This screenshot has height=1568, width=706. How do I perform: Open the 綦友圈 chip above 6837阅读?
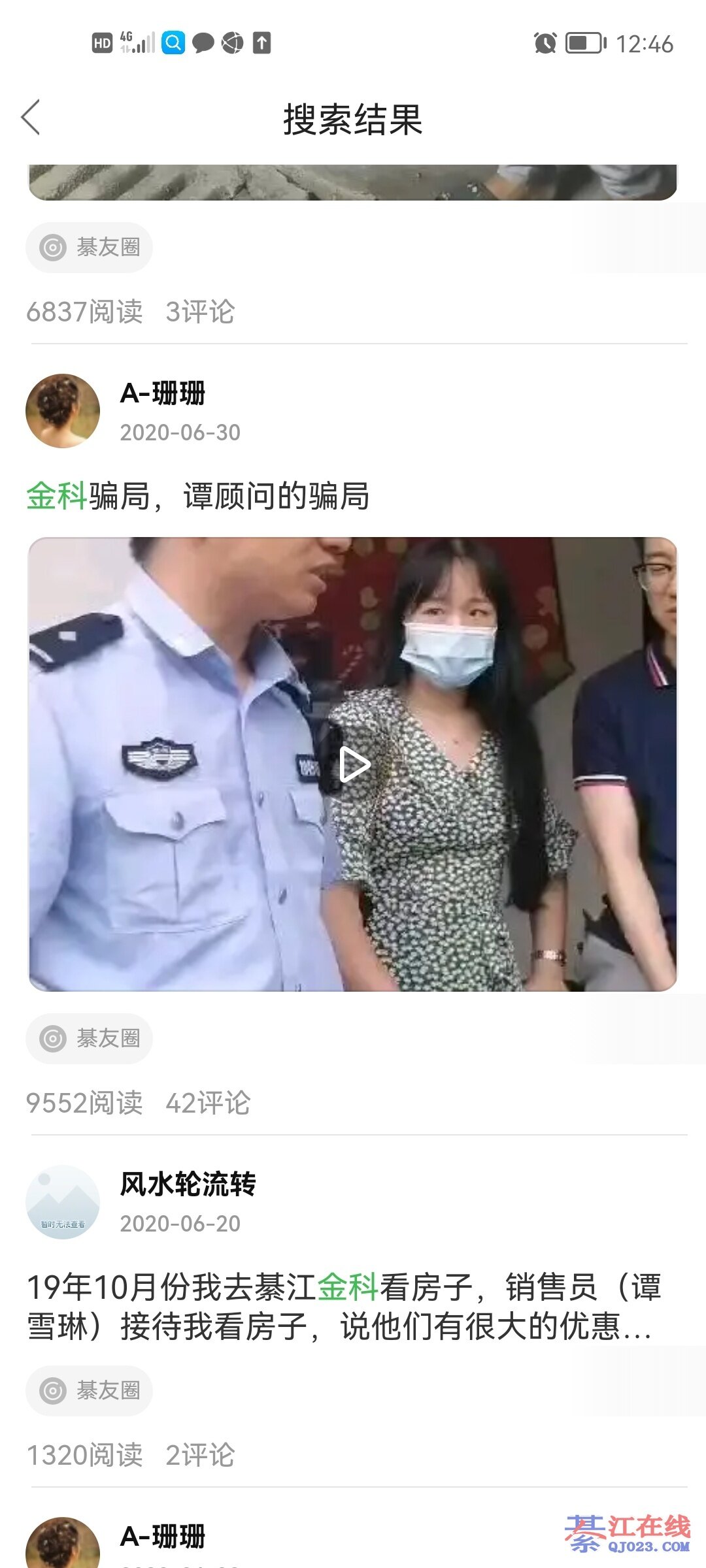(x=90, y=247)
